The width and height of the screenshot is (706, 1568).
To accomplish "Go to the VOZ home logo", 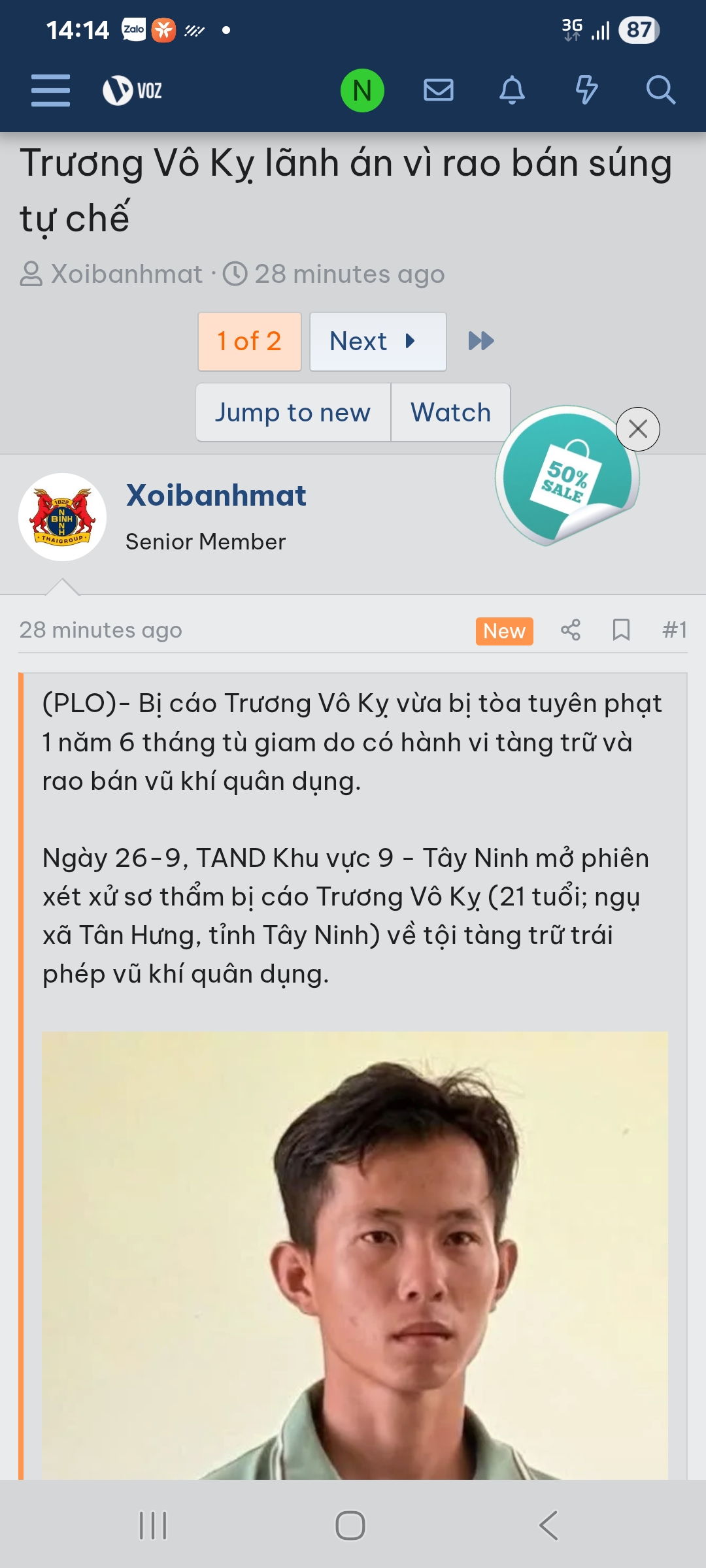I will [133, 90].
